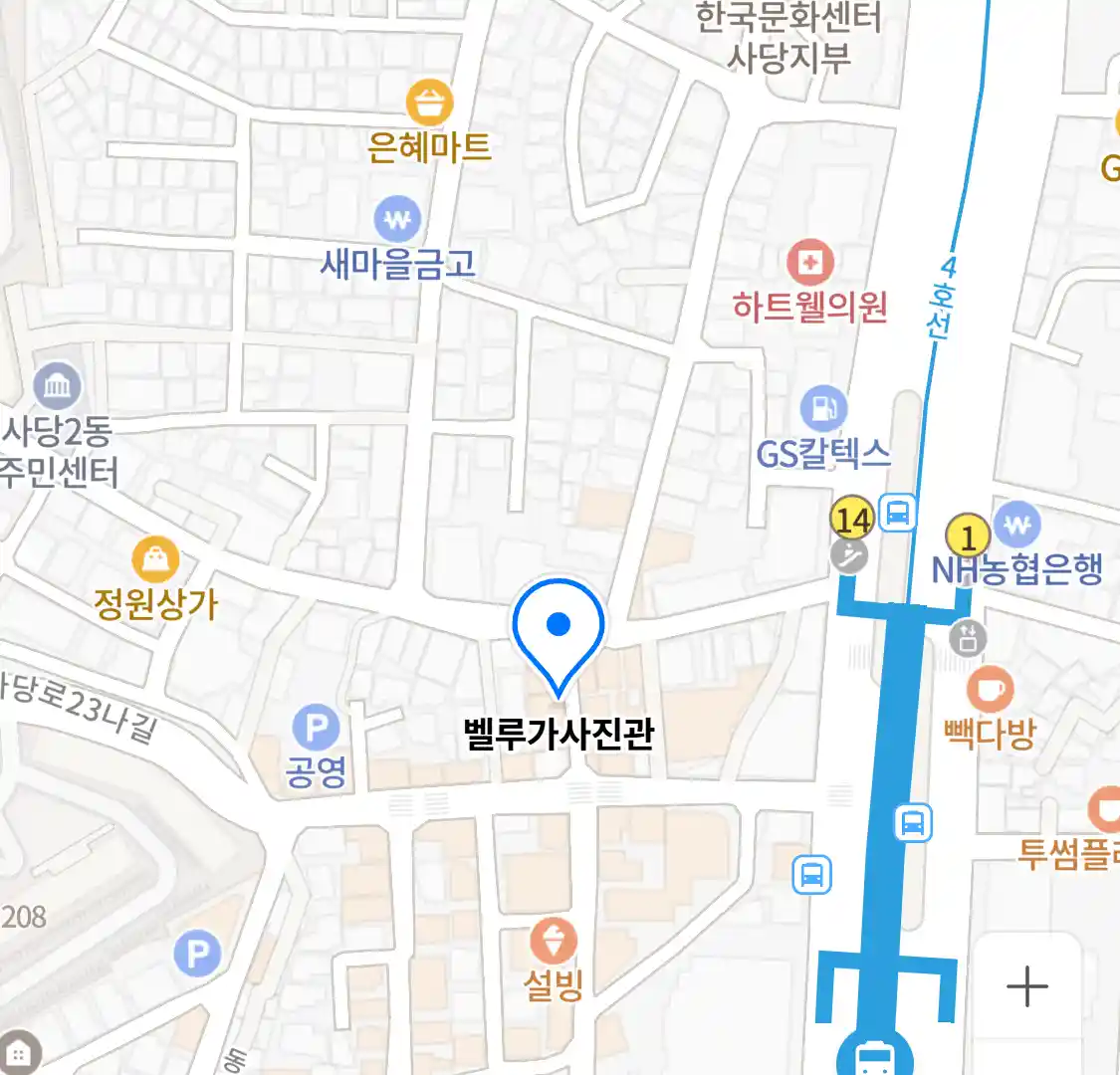
Task: Select the GS칼텍스 gas station marker
Action: tap(823, 409)
